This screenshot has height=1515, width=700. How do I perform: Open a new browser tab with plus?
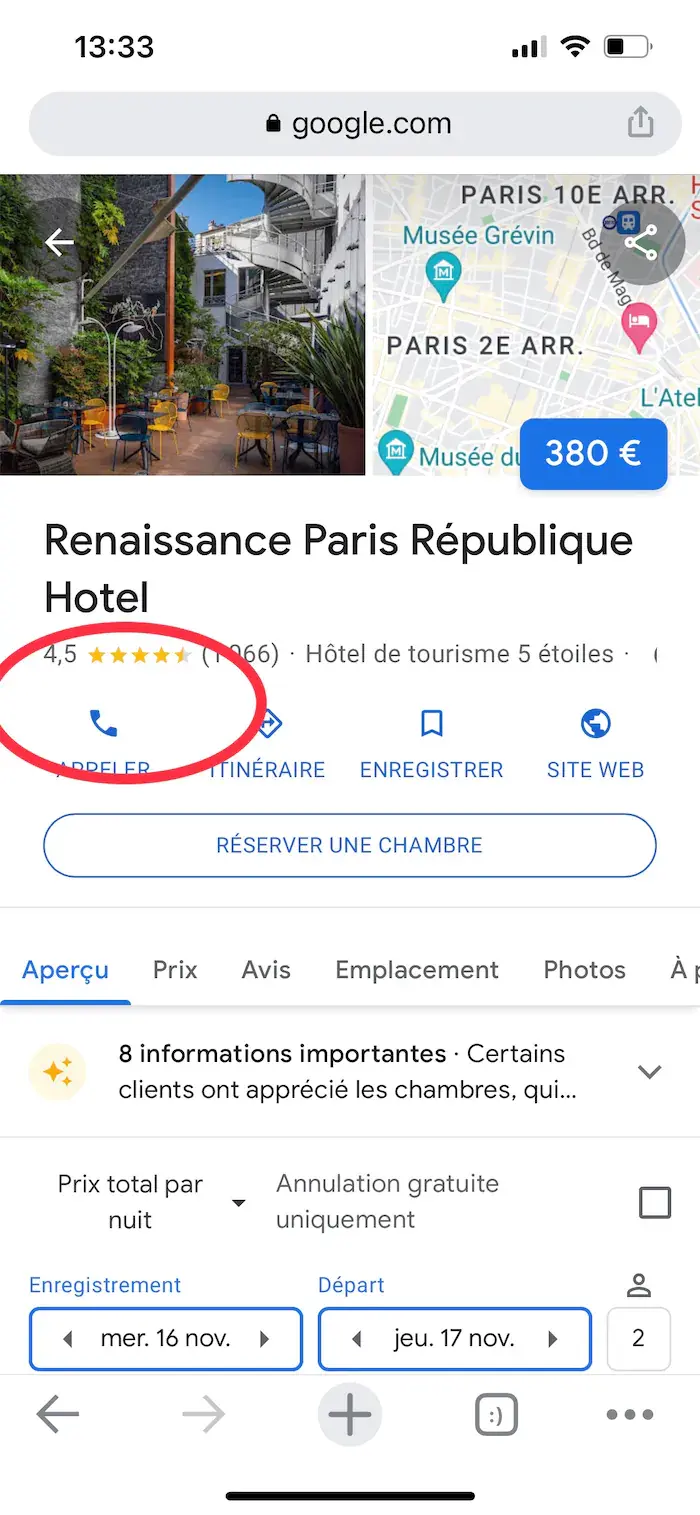(350, 1415)
